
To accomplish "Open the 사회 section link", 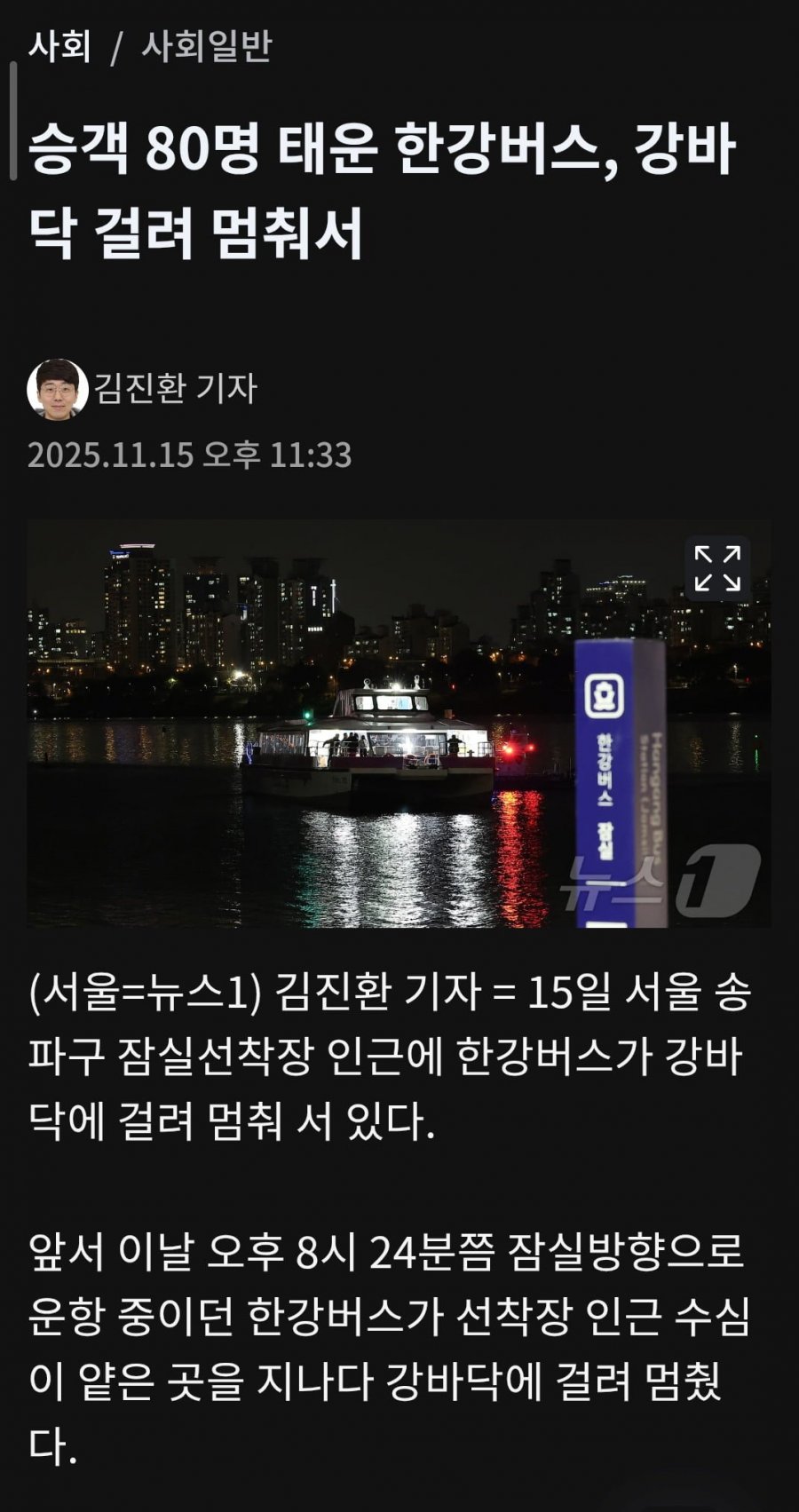I will 60,46.
